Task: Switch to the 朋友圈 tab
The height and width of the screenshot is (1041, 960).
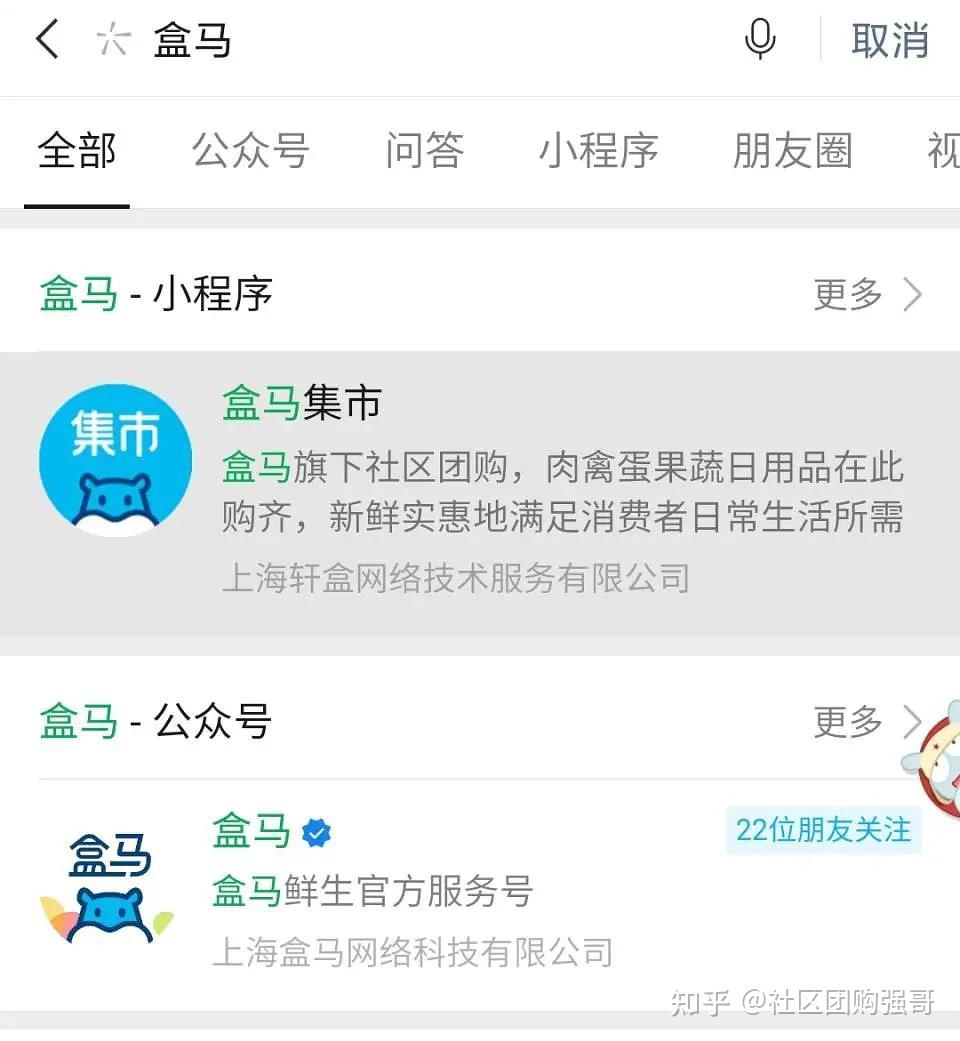Action: [792, 152]
